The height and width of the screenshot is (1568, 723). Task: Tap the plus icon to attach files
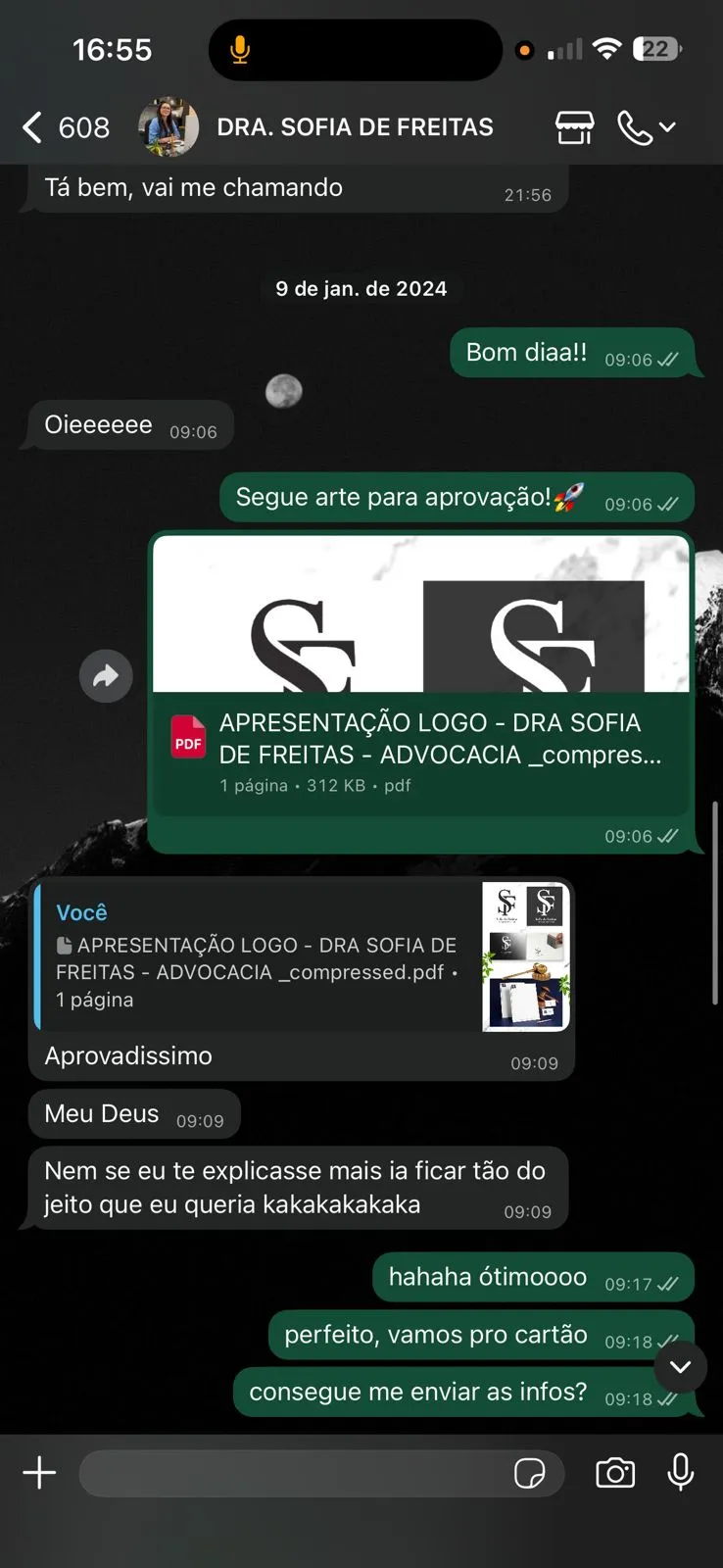(39, 1472)
